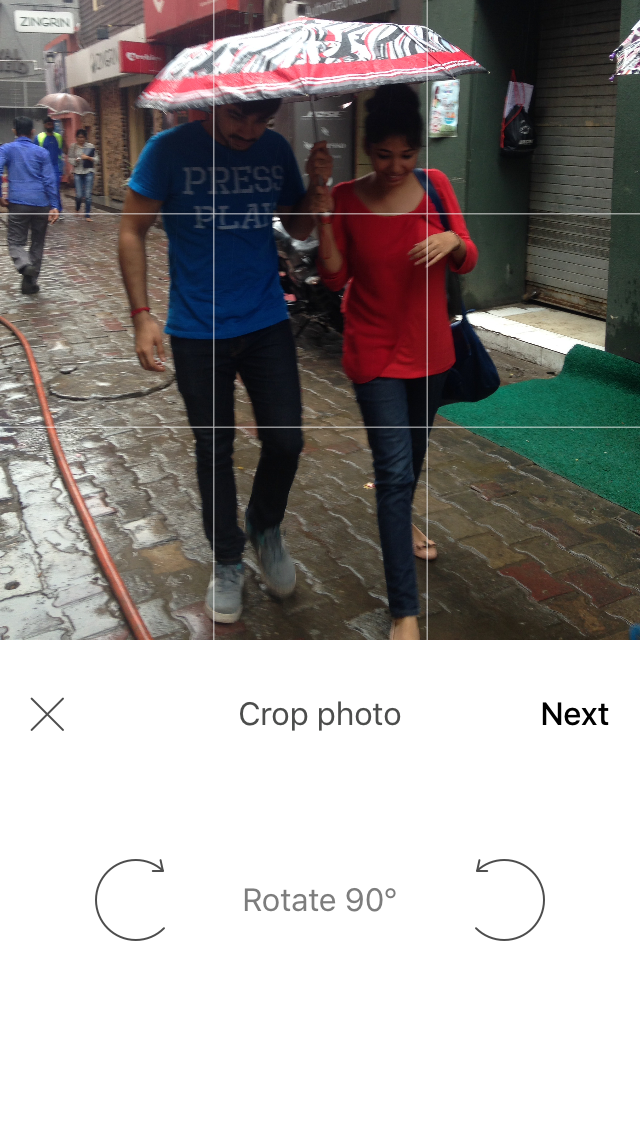
Task: Close the crop photo screen
Action: pos(47,714)
